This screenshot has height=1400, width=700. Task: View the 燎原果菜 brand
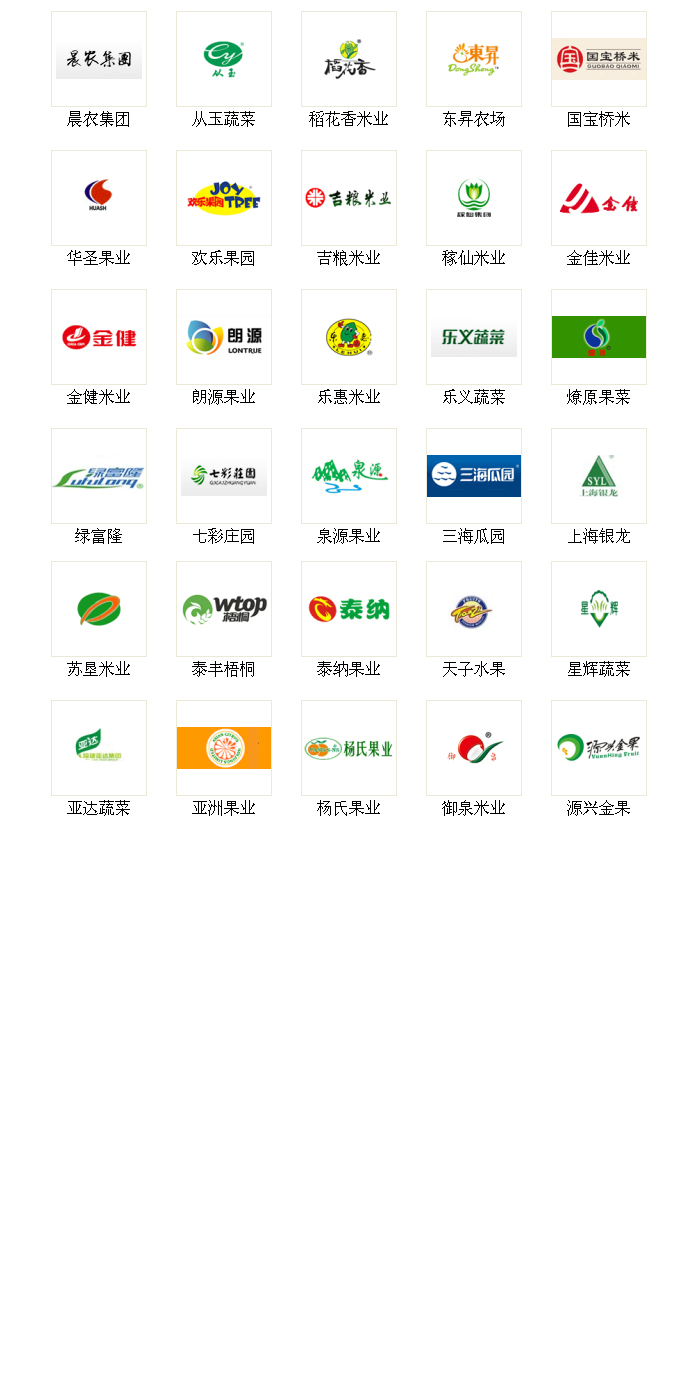599,337
